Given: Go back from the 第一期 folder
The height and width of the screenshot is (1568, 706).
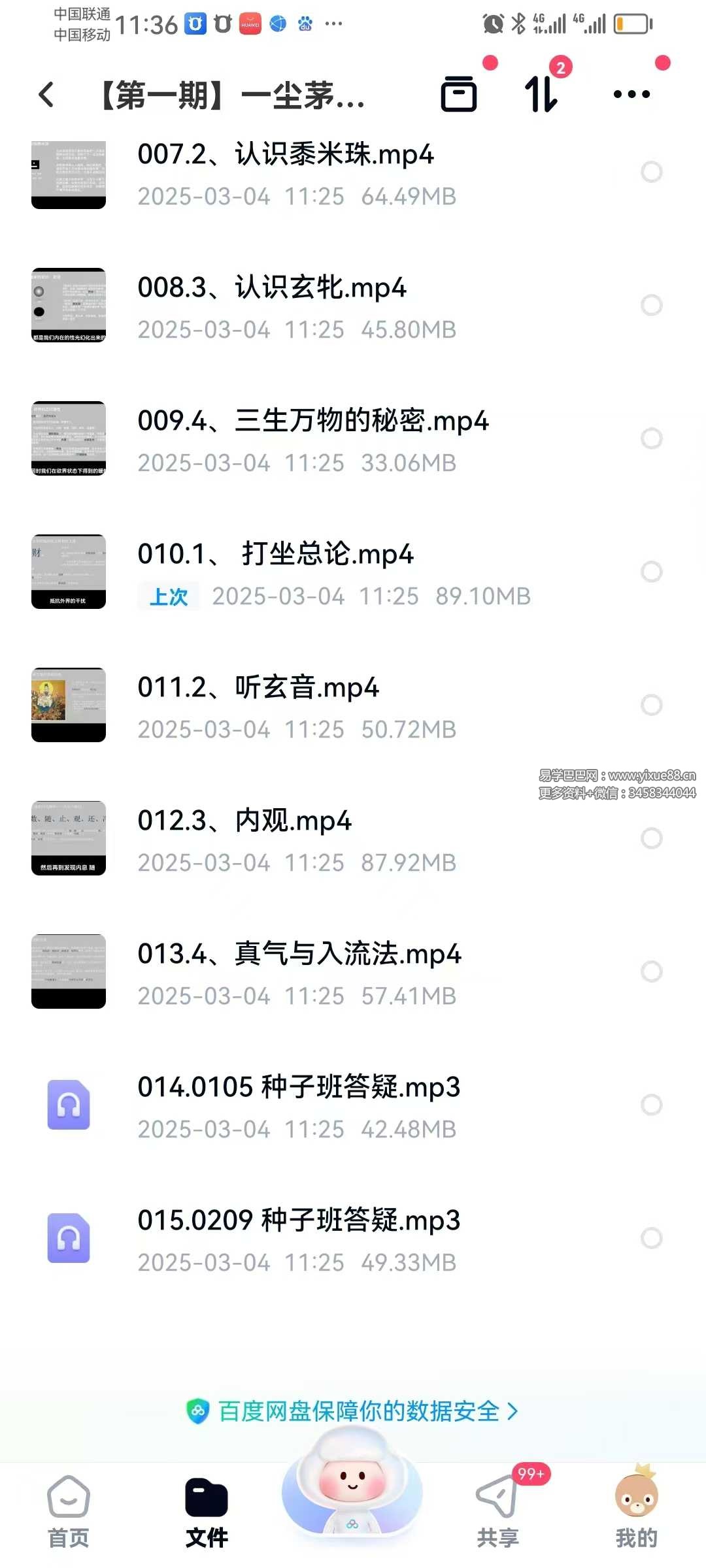Looking at the screenshot, I should pyautogui.click(x=46, y=95).
